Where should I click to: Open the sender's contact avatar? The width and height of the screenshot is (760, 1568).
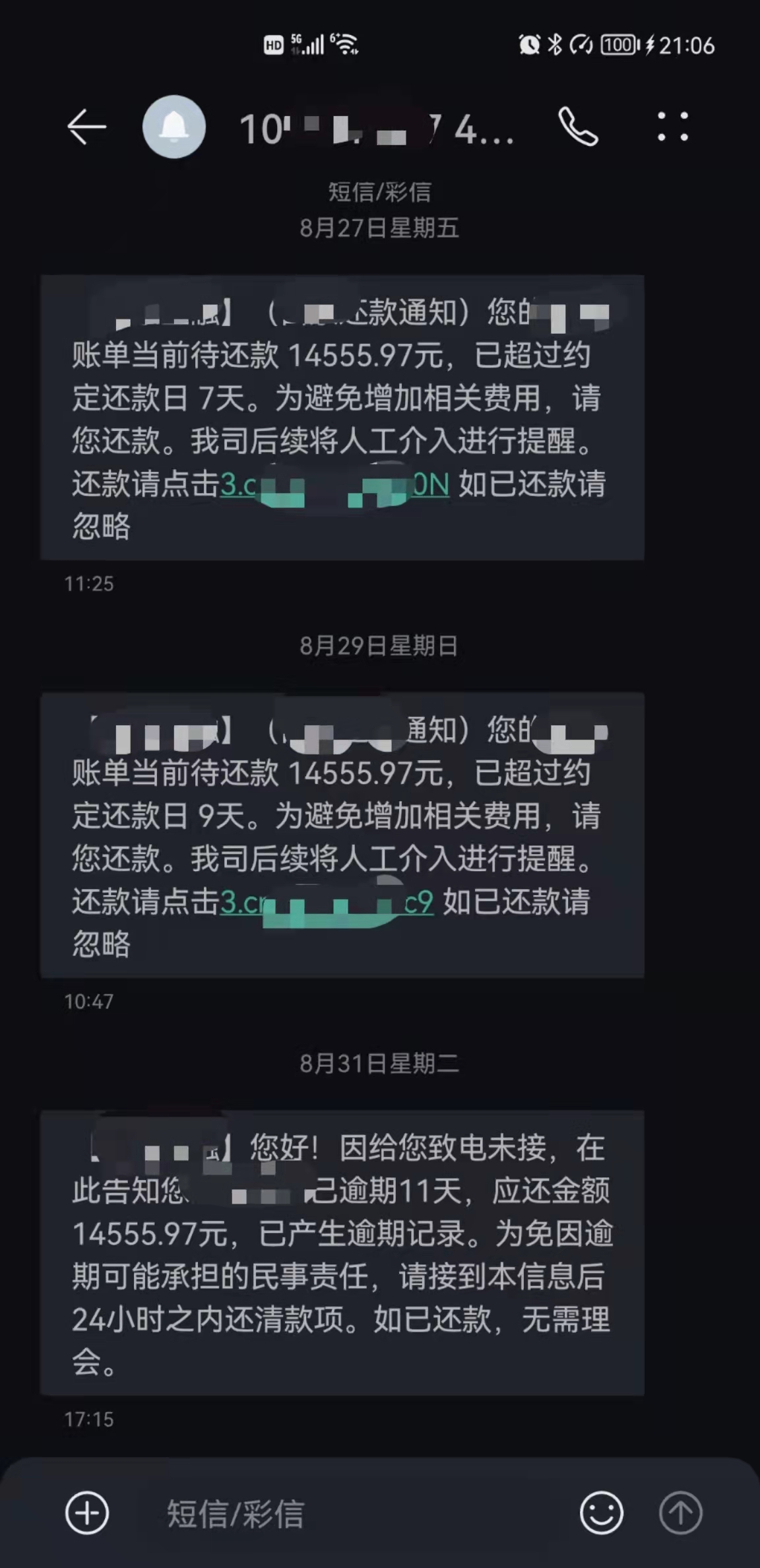(x=174, y=127)
